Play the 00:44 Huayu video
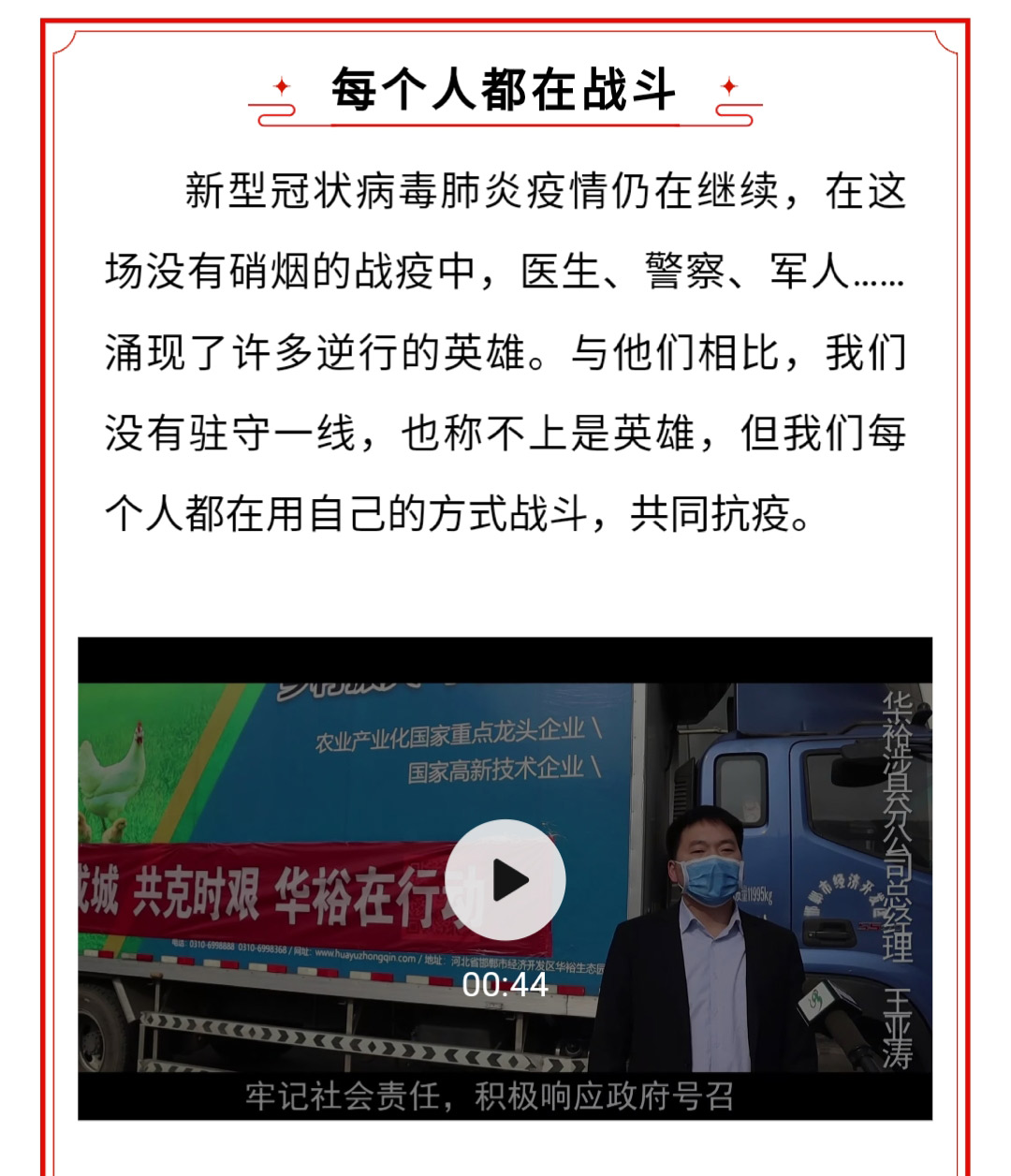The image size is (1011, 1176). coord(505,880)
